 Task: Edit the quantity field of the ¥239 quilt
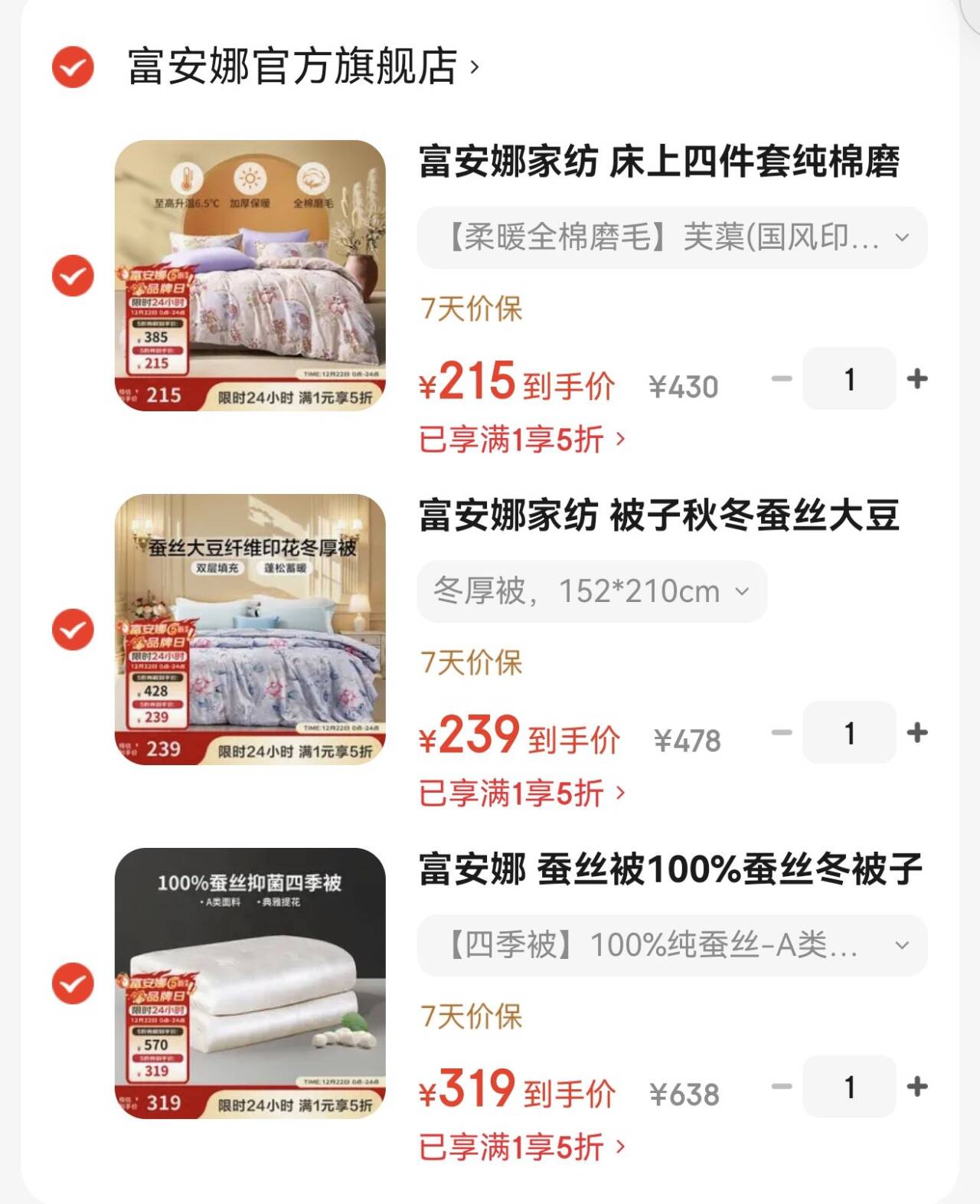coord(849,732)
